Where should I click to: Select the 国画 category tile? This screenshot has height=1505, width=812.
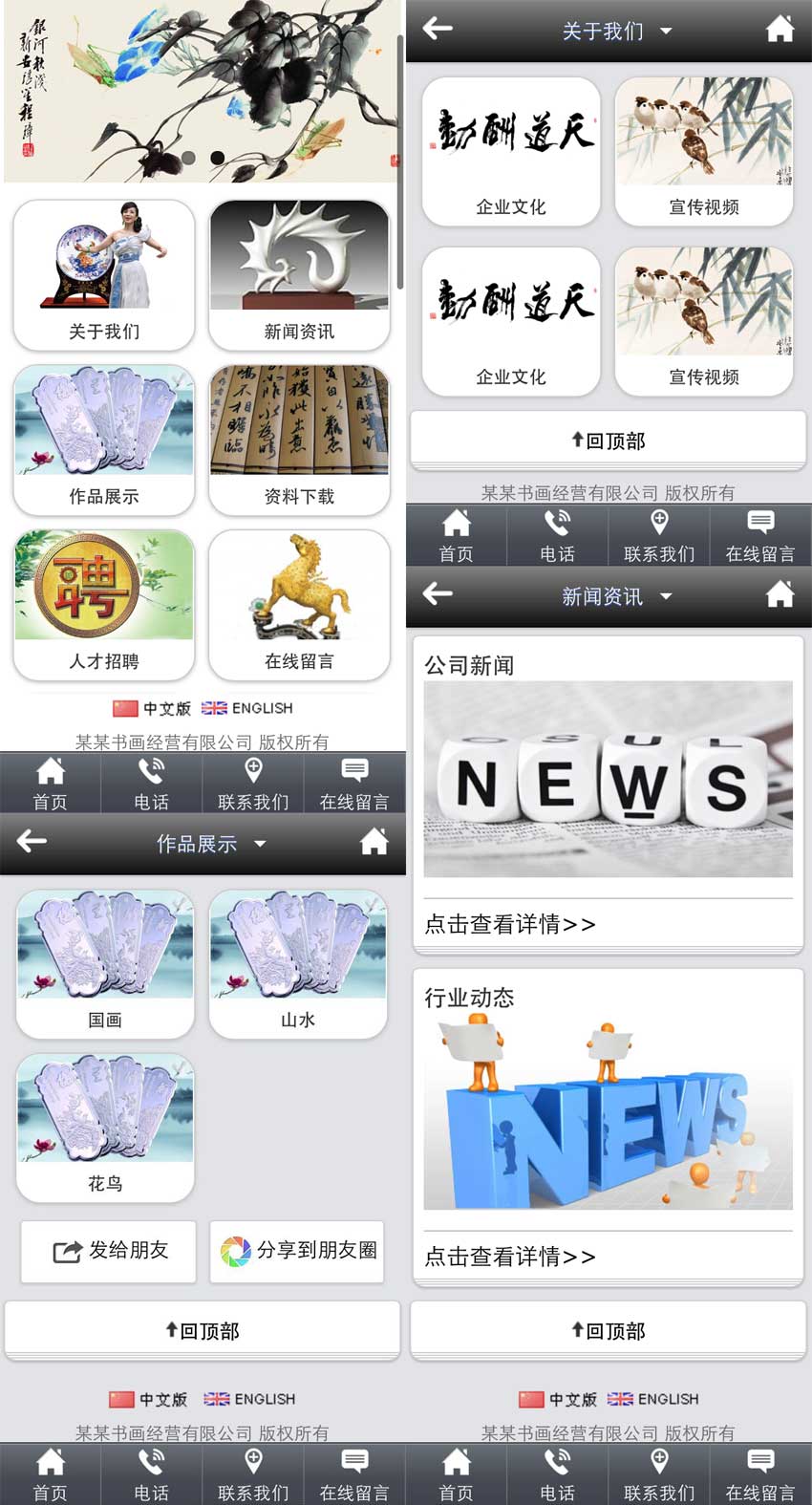104,963
